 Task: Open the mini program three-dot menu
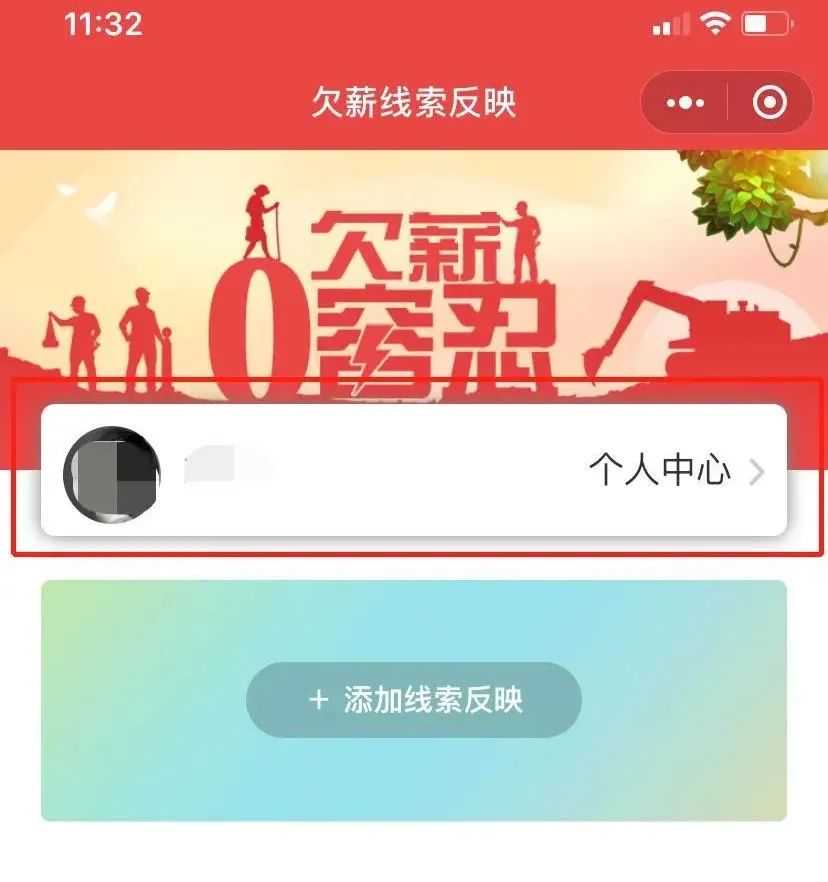685,102
